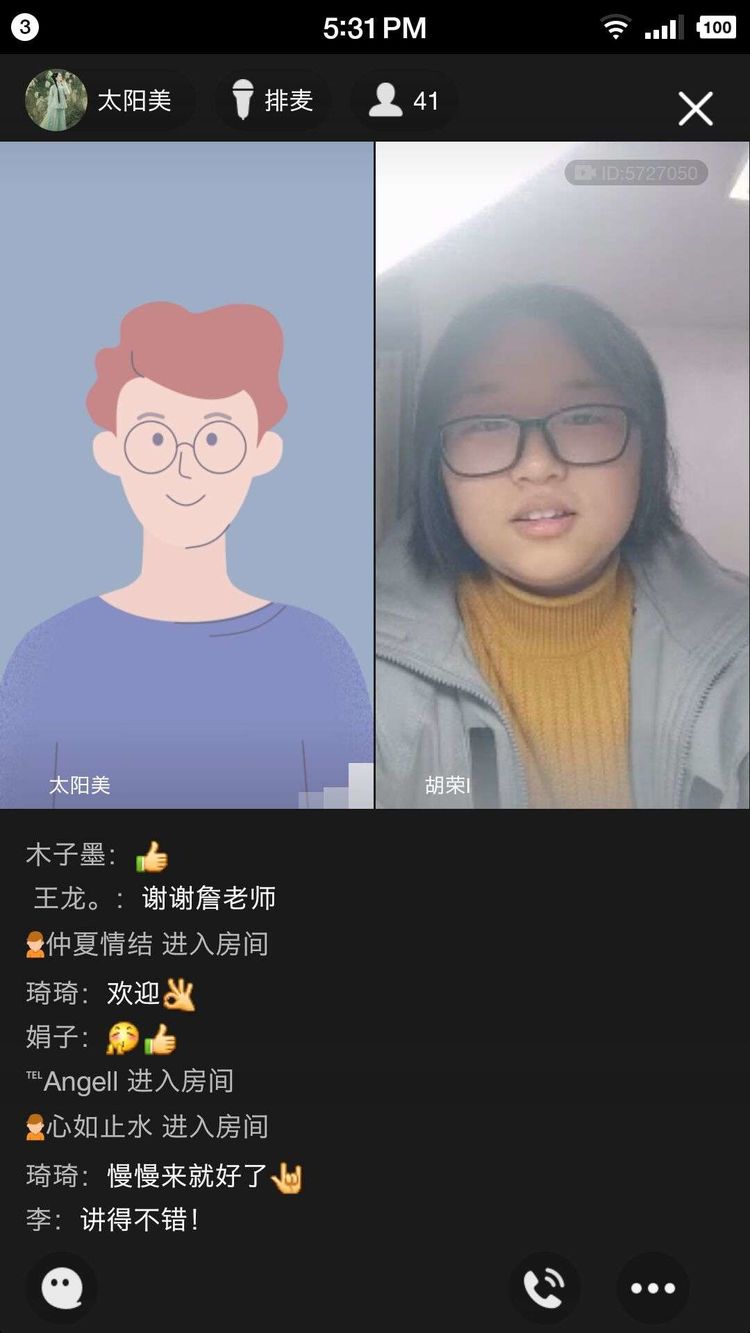This screenshot has height=1333, width=750.
Task: Open the chat message bubble icon
Action: [62, 1288]
